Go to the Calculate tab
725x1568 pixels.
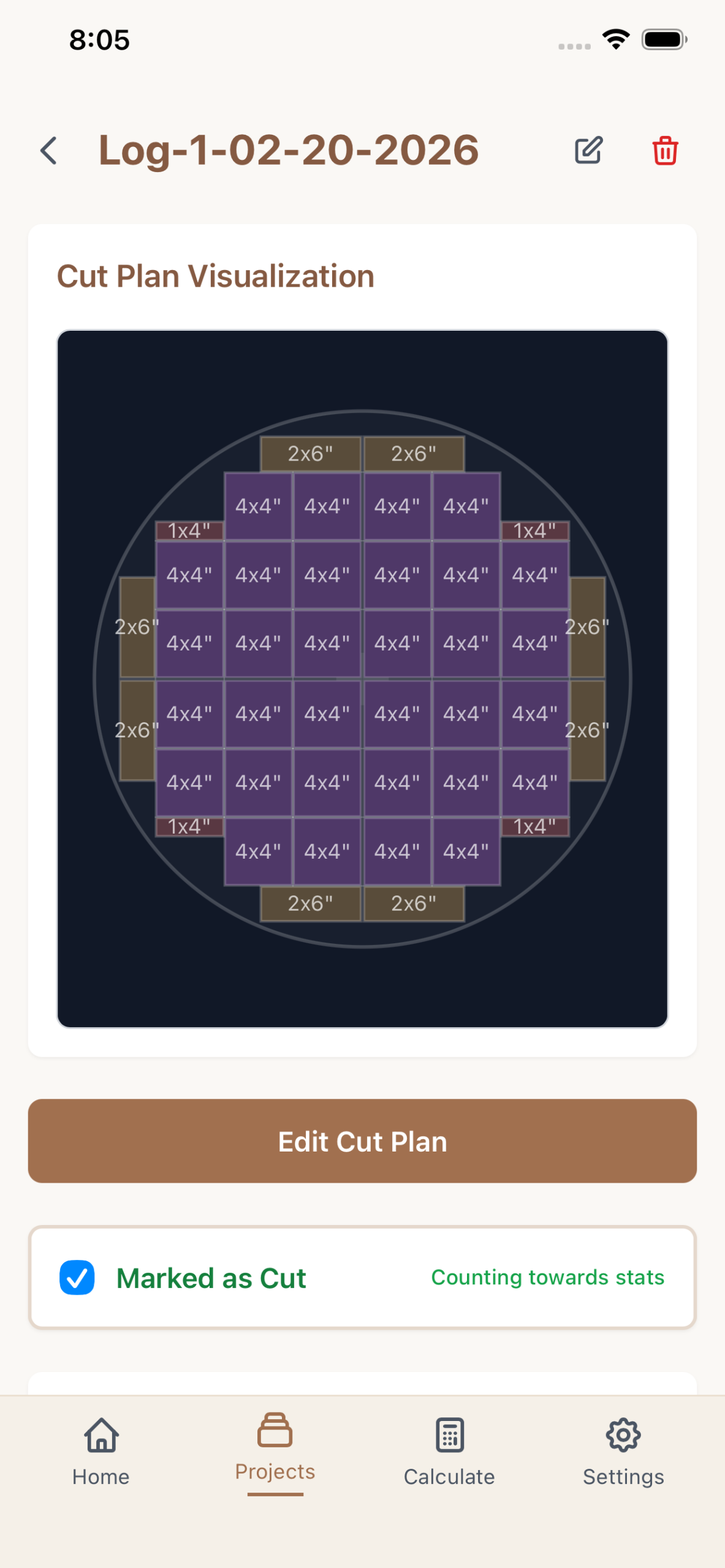tap(449, 1450)
